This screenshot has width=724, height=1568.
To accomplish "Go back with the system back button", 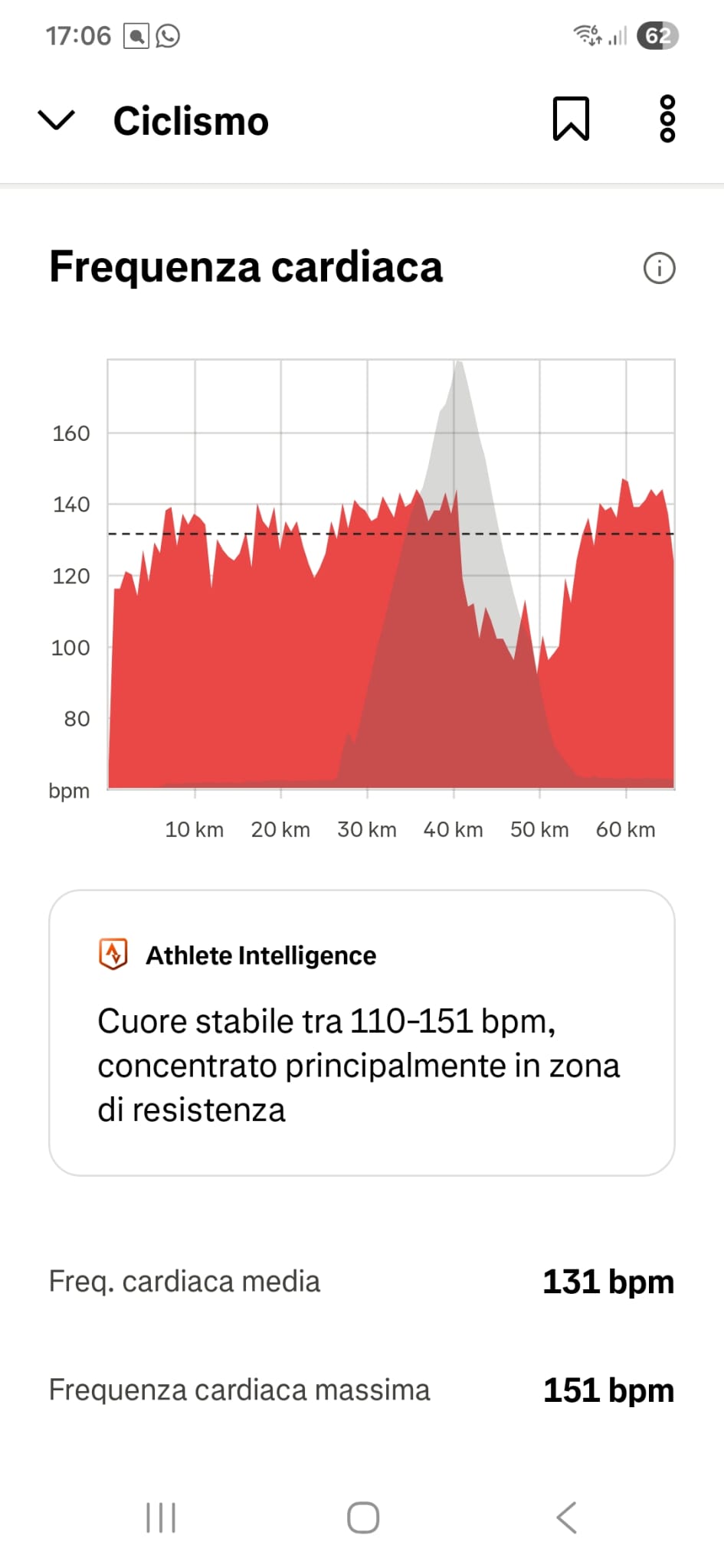I will 566,1517.
